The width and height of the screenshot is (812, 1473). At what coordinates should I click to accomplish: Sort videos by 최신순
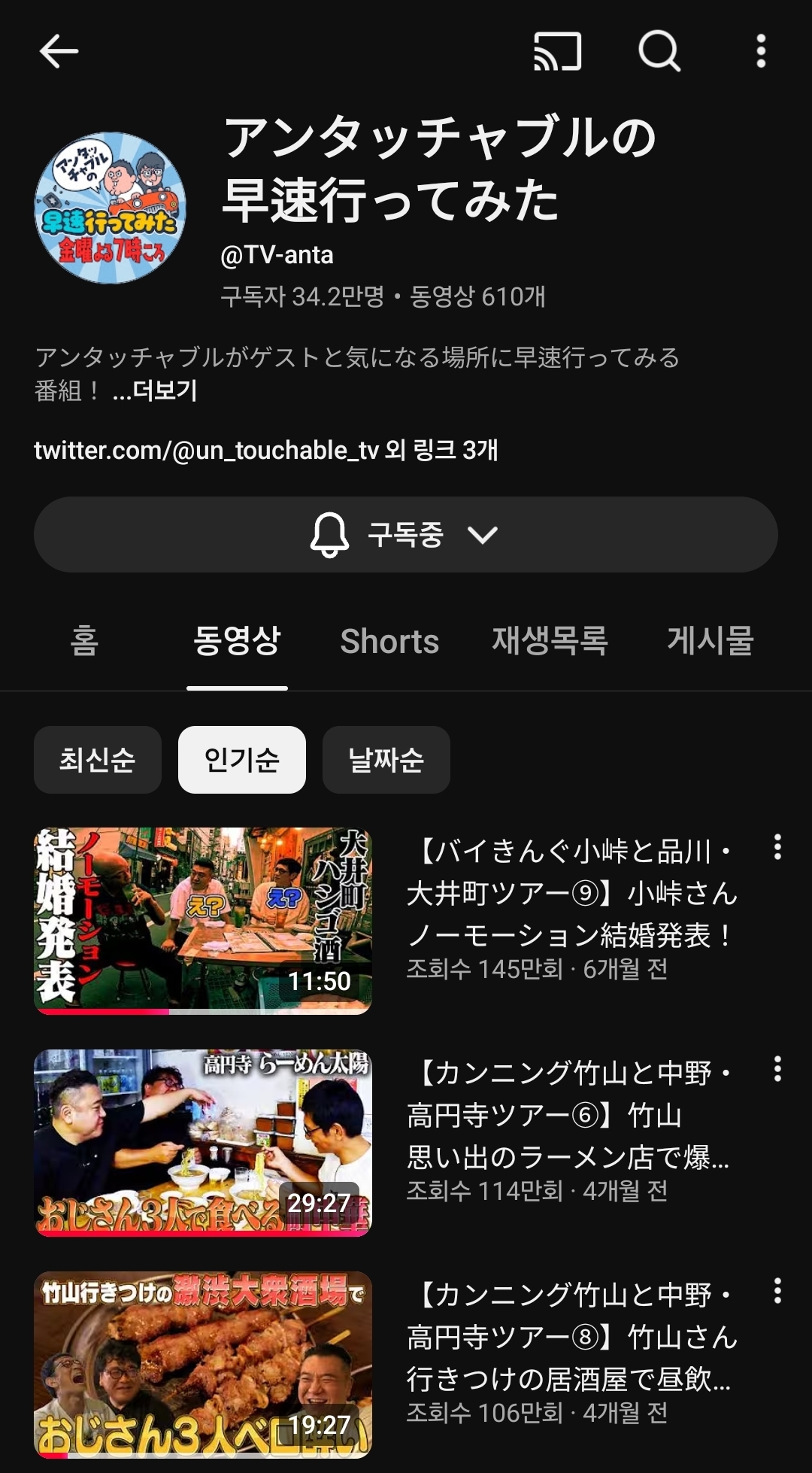98,760
